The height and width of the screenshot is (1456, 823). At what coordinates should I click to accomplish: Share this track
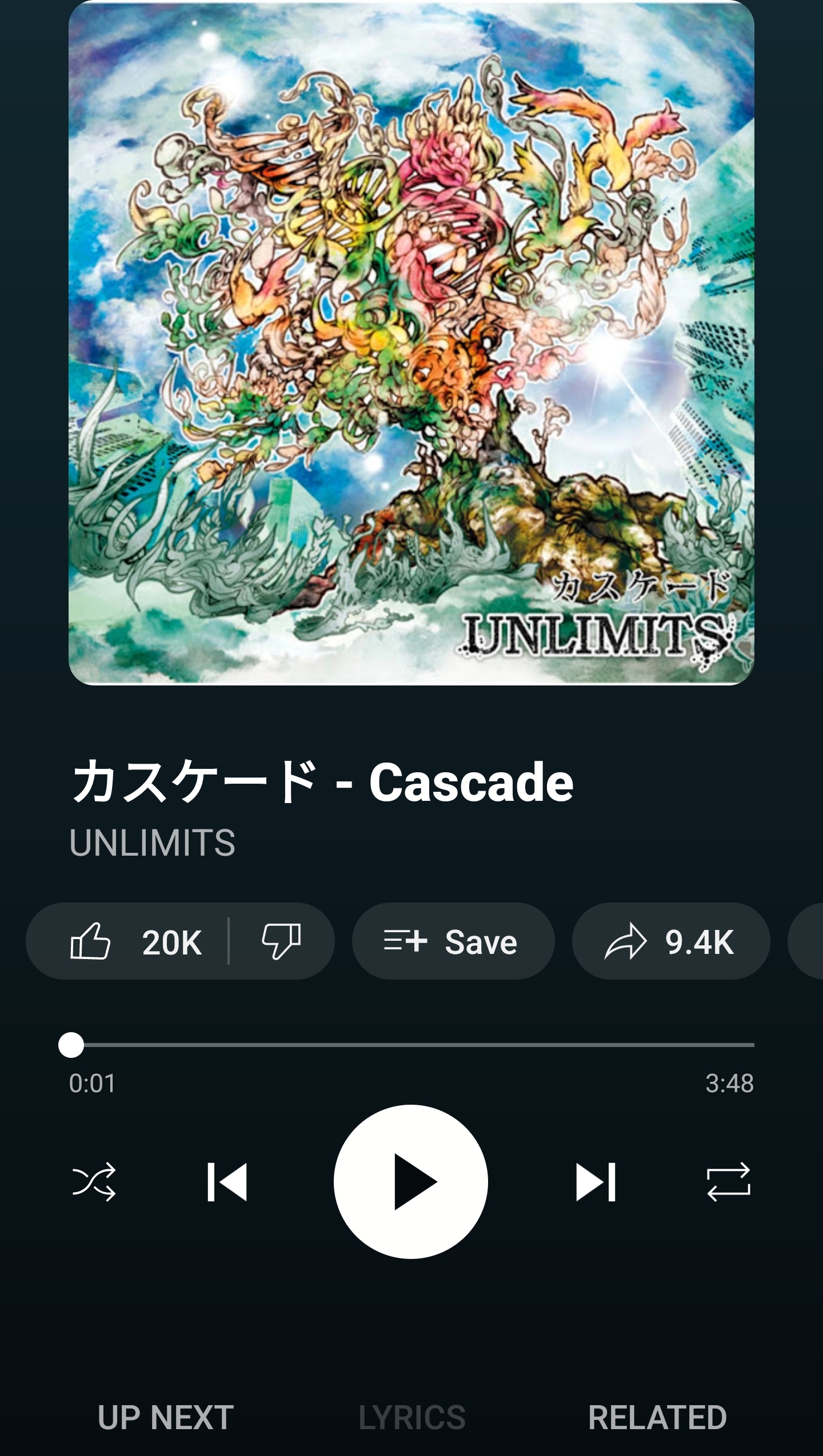pyautogui.click(x=671, y=941)
